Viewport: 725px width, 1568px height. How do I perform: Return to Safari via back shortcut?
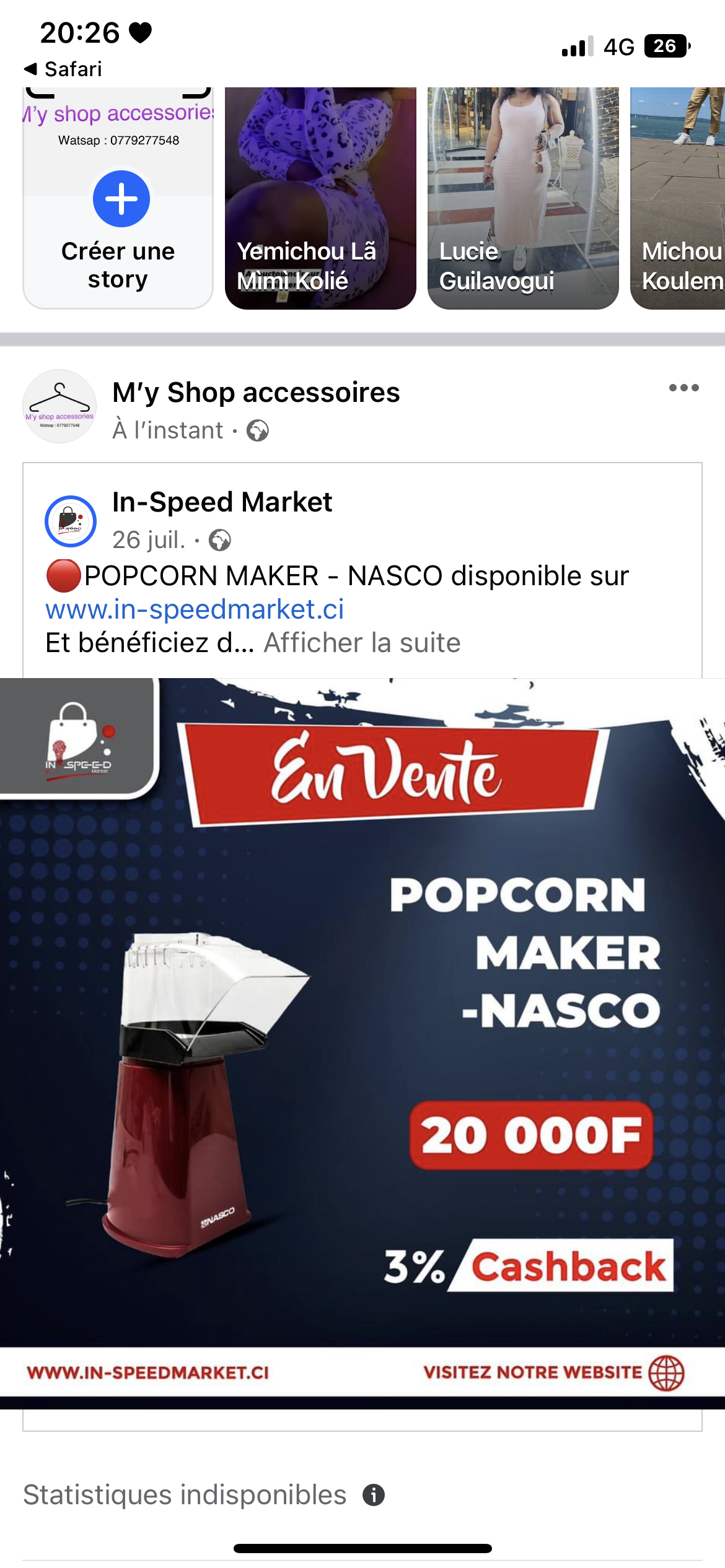tap(63, 69)
